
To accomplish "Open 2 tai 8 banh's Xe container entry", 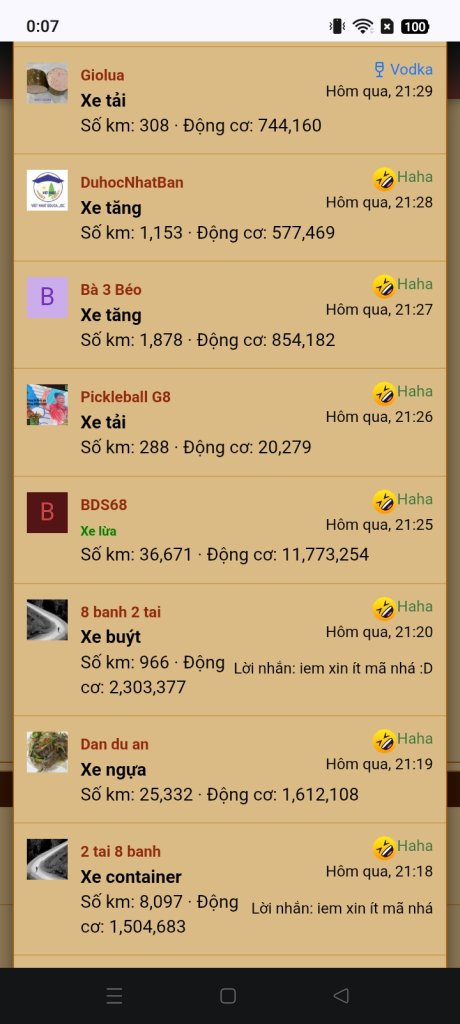I will tap(230, 888).
